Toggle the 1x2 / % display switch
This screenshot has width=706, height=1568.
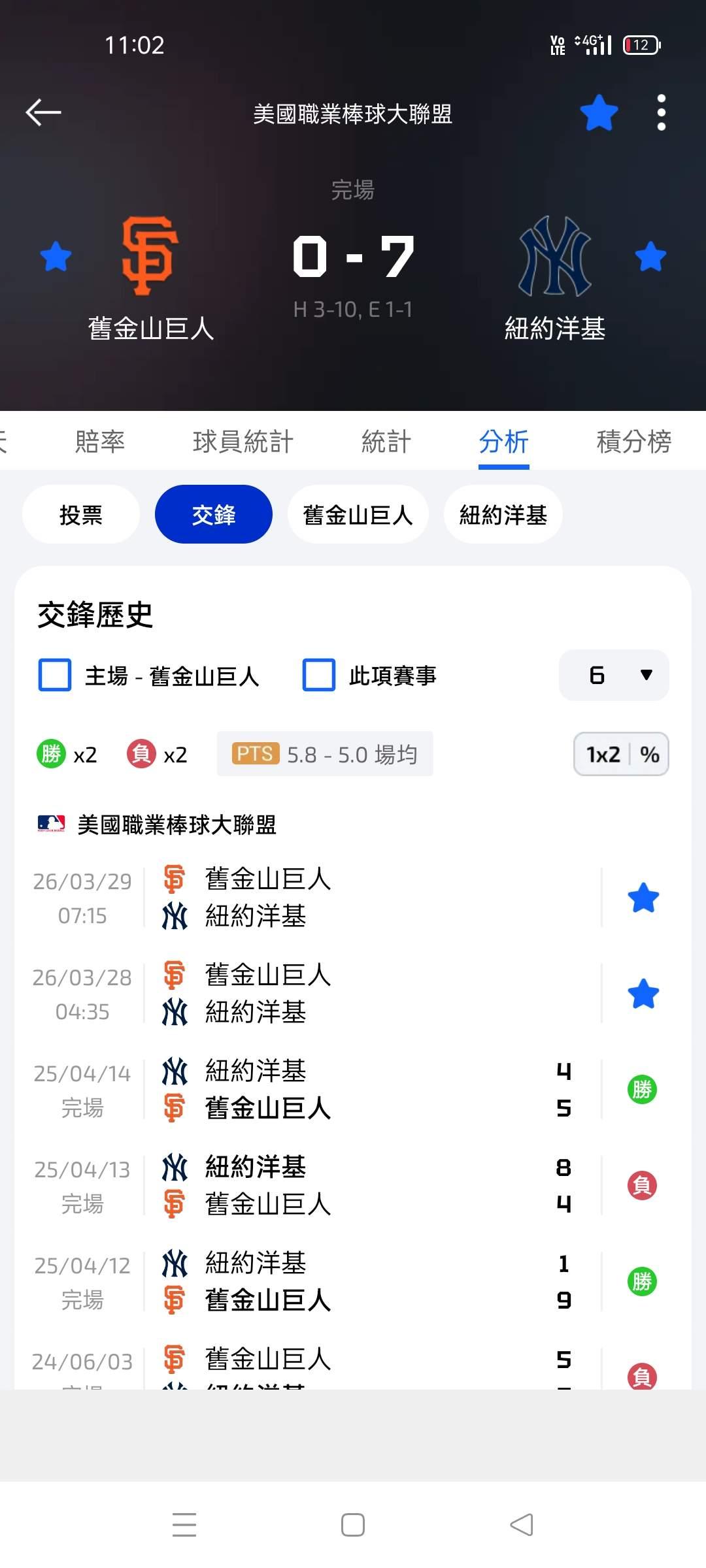point(621,755)
